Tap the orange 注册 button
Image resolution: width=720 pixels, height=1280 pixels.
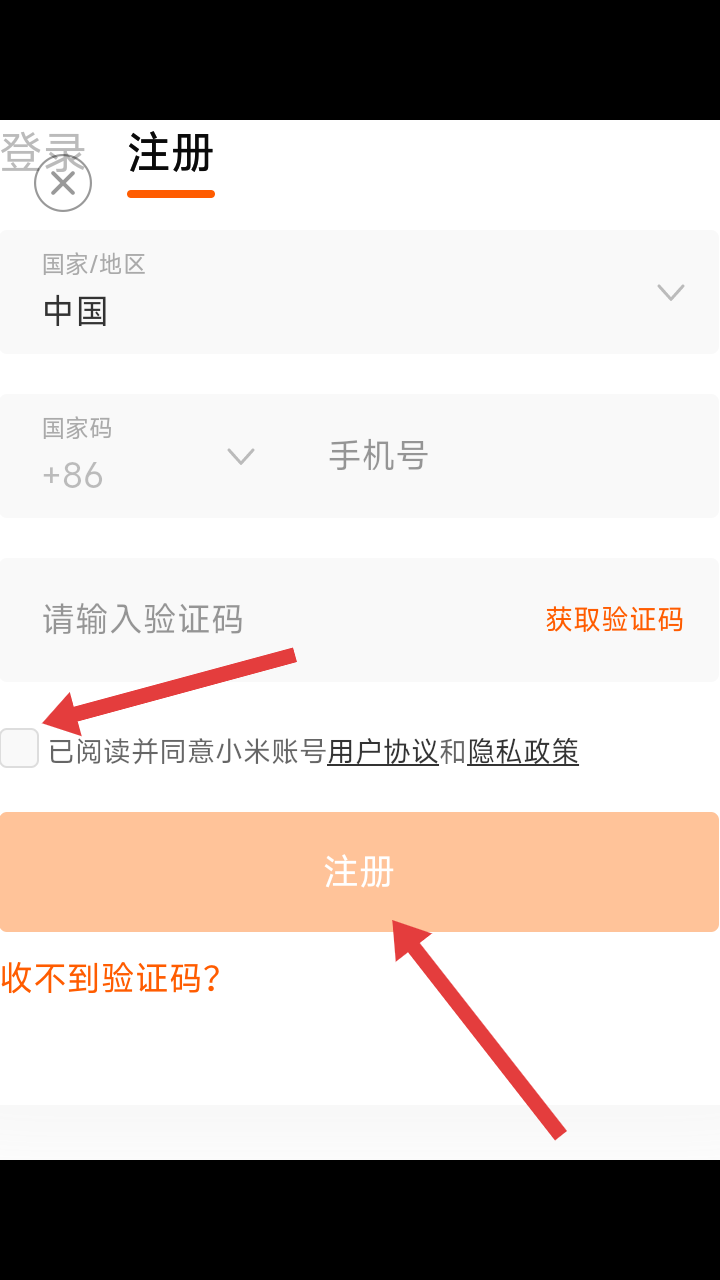click(x=359, y=872)
